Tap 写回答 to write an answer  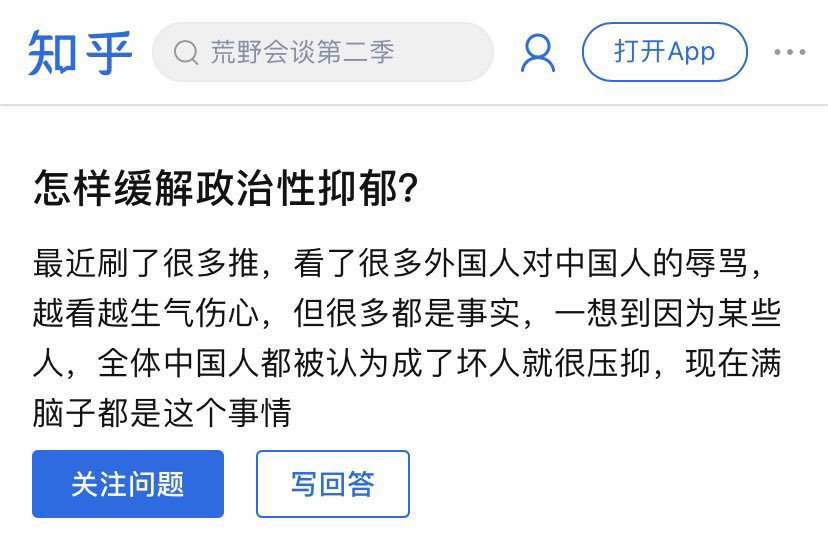[x=333, y=484]
